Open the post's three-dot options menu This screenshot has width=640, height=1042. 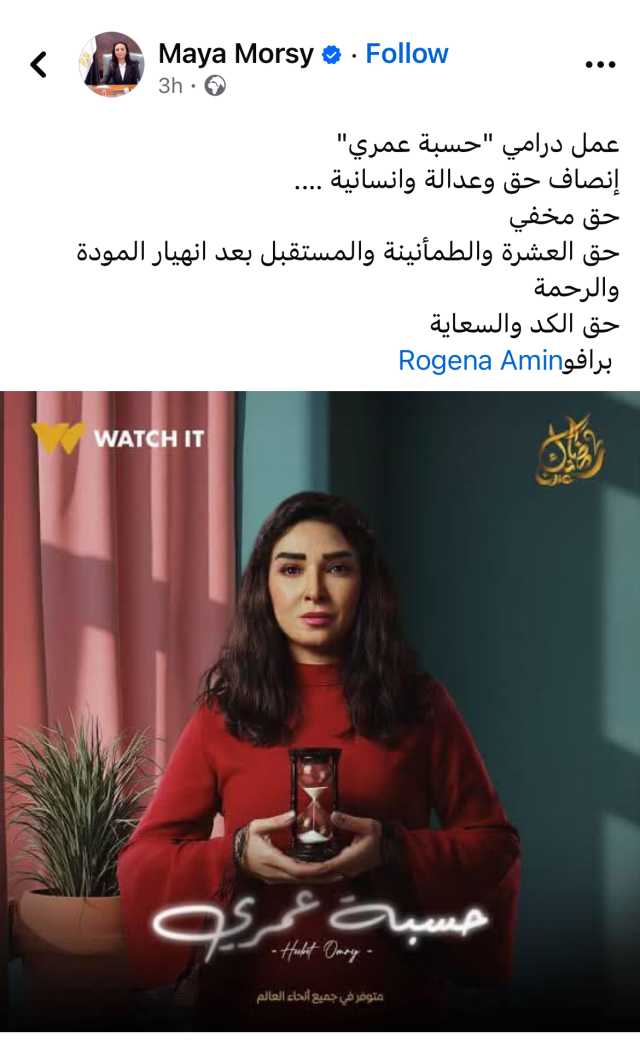tap(600, 64)
